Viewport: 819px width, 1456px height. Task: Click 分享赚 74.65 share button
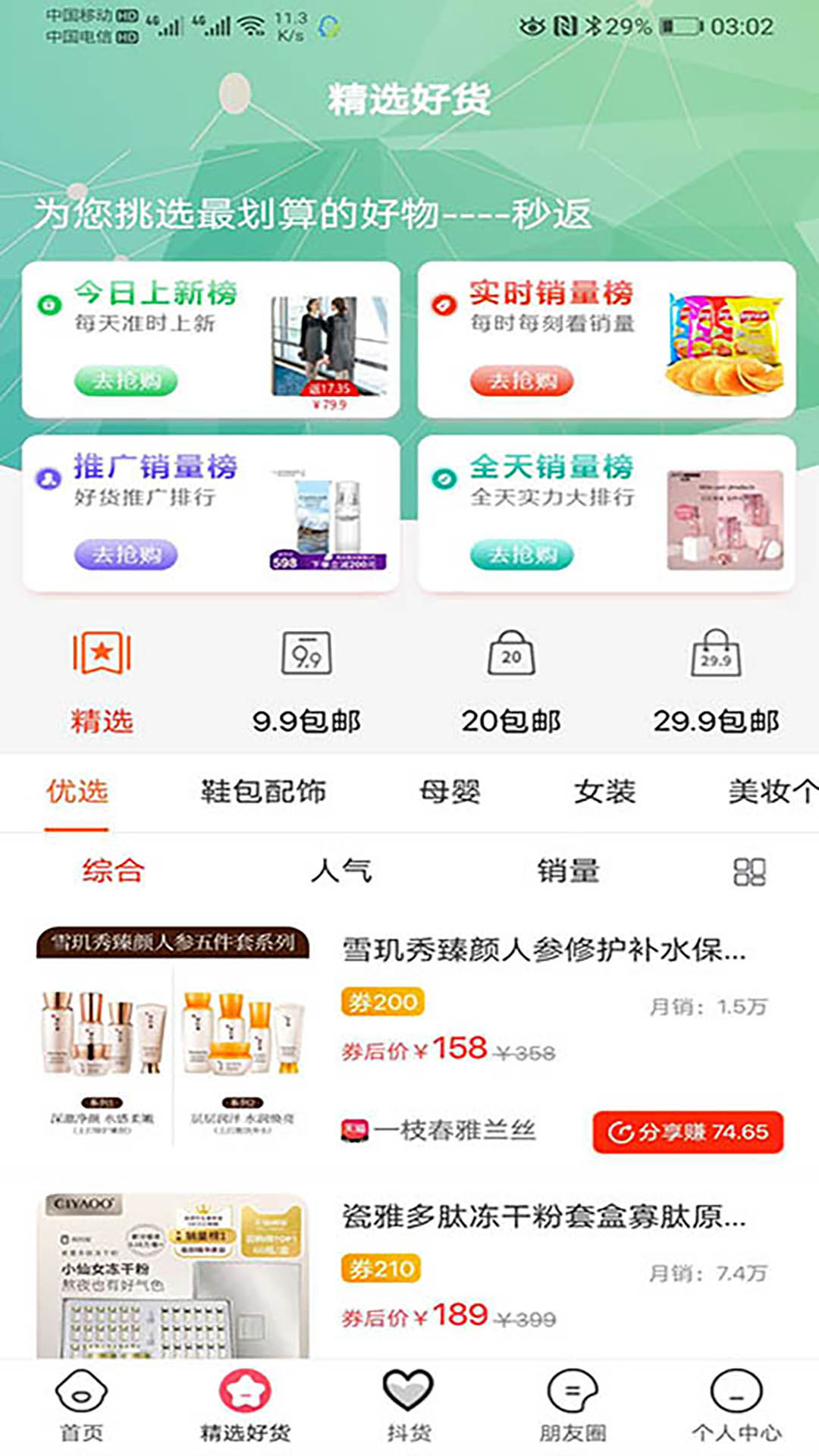tap(692, 1131)
